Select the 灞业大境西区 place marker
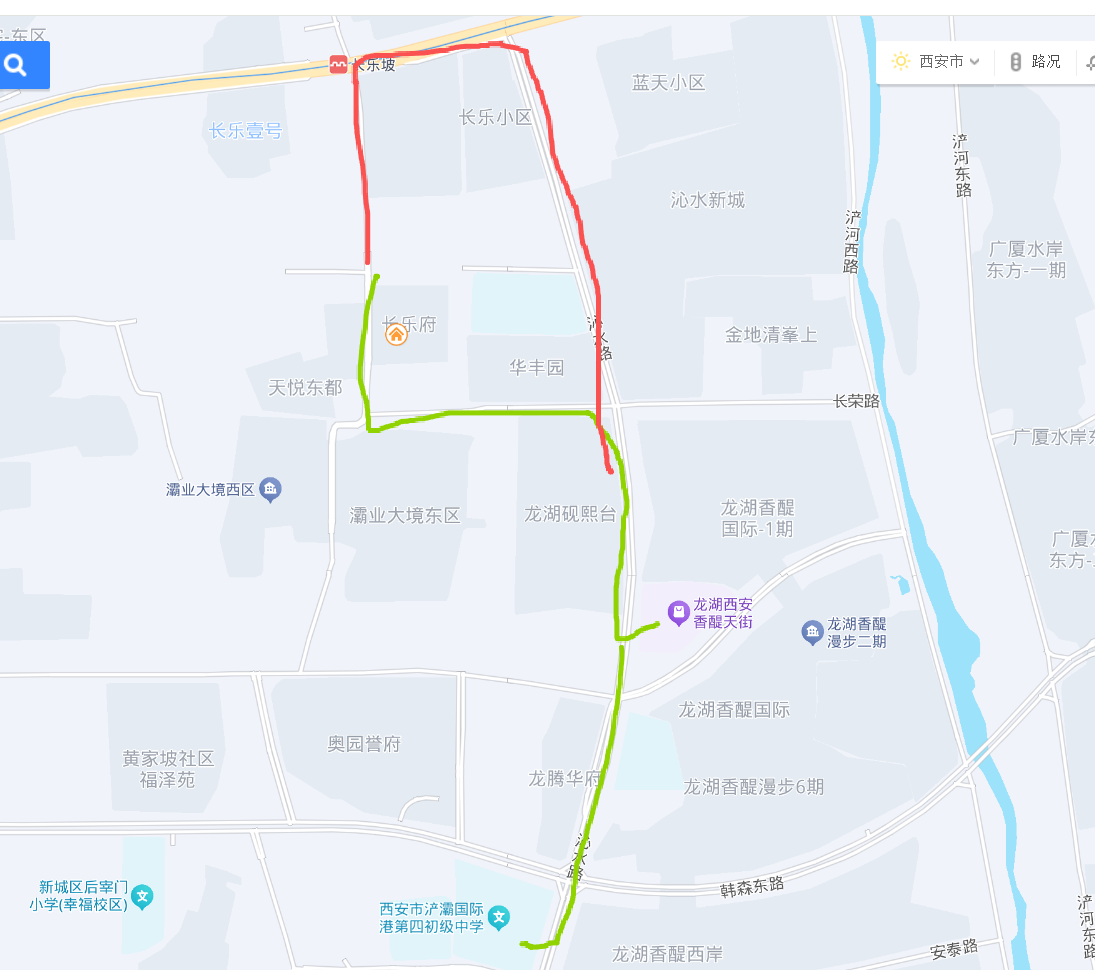This screenshot has width=1095, height=970. coord(270,490)
